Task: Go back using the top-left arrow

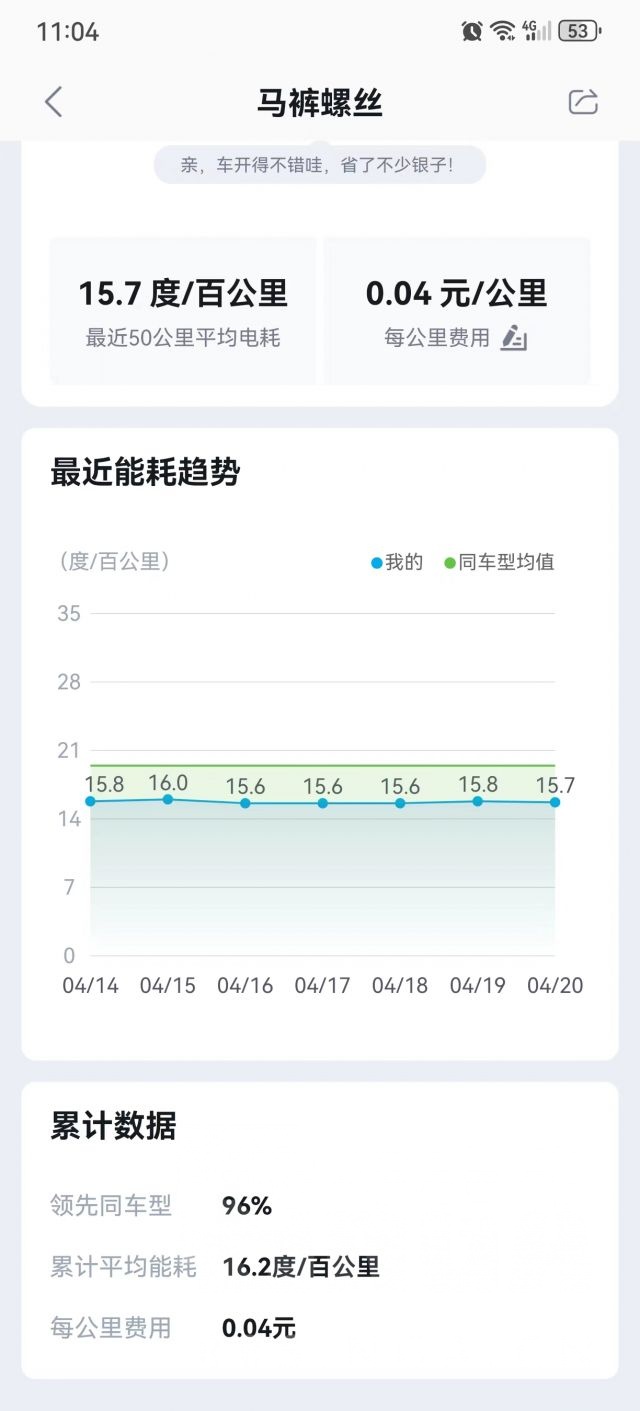Action: [54, 102]
